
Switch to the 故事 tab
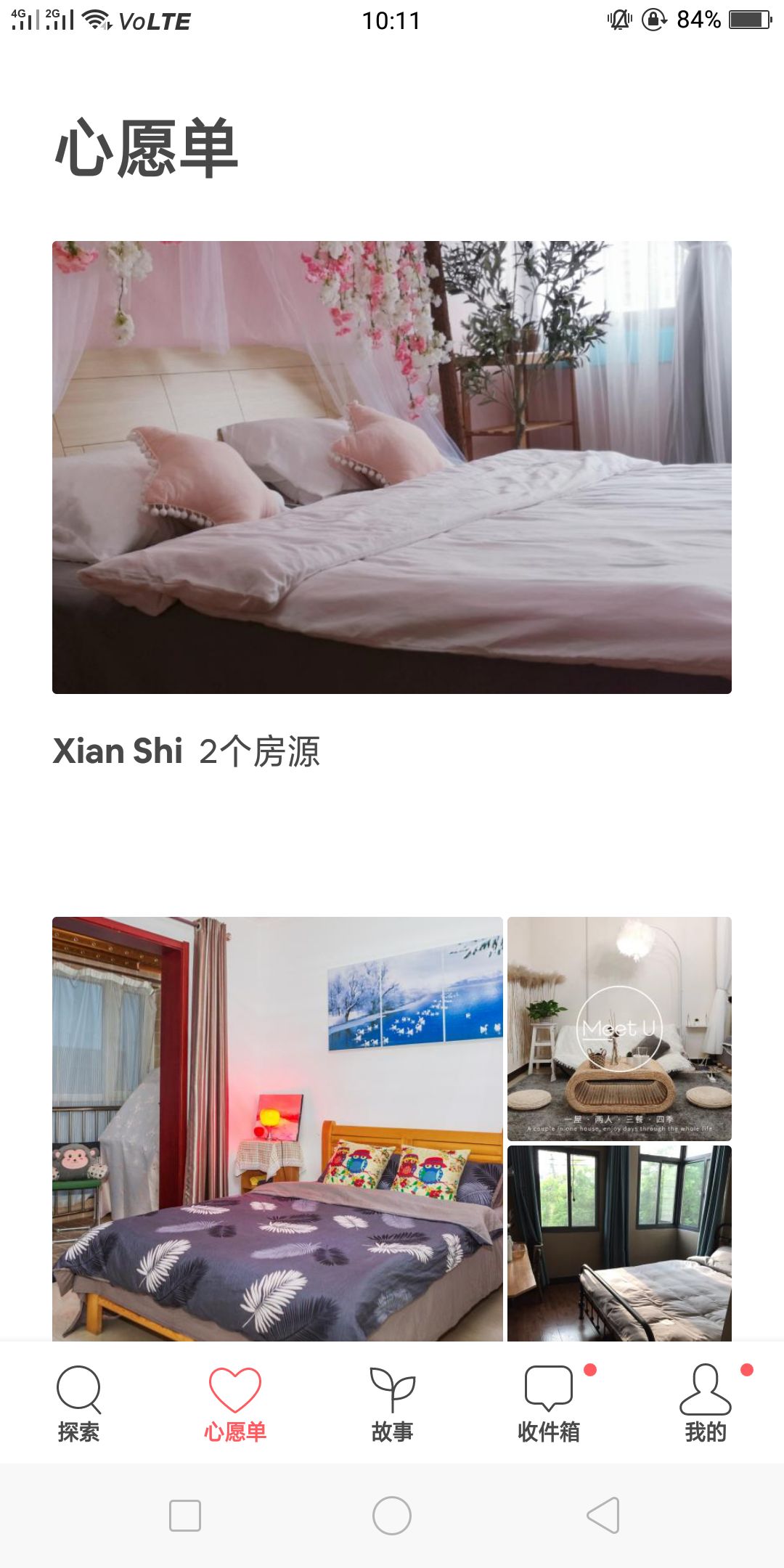tap(392, 1401)
